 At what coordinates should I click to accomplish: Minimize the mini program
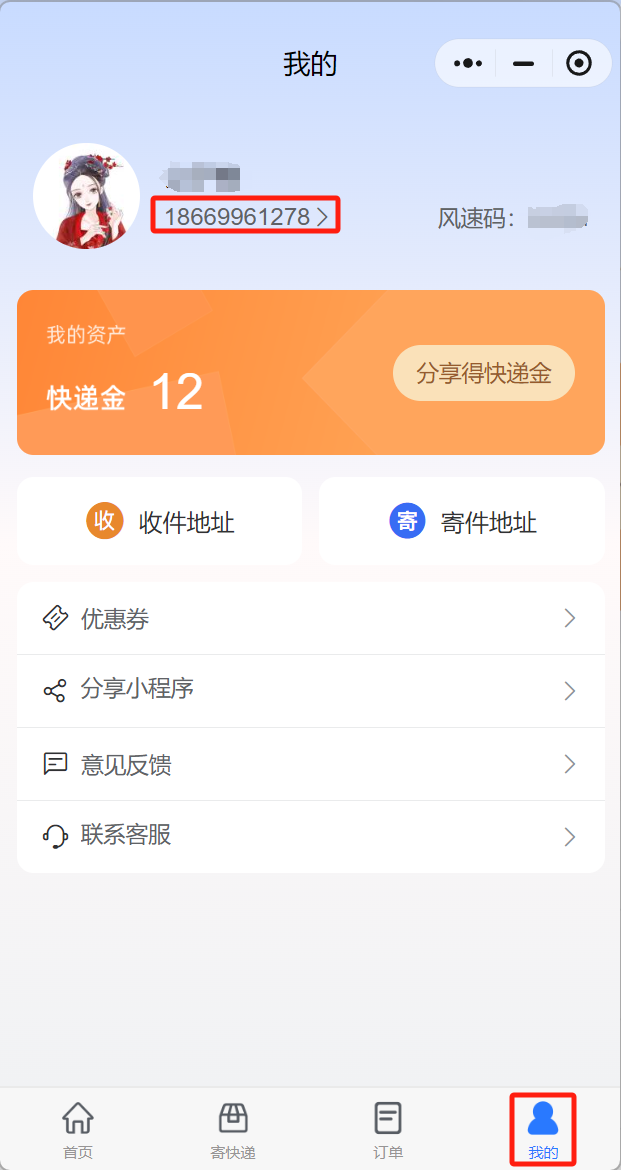pos(523,64)
